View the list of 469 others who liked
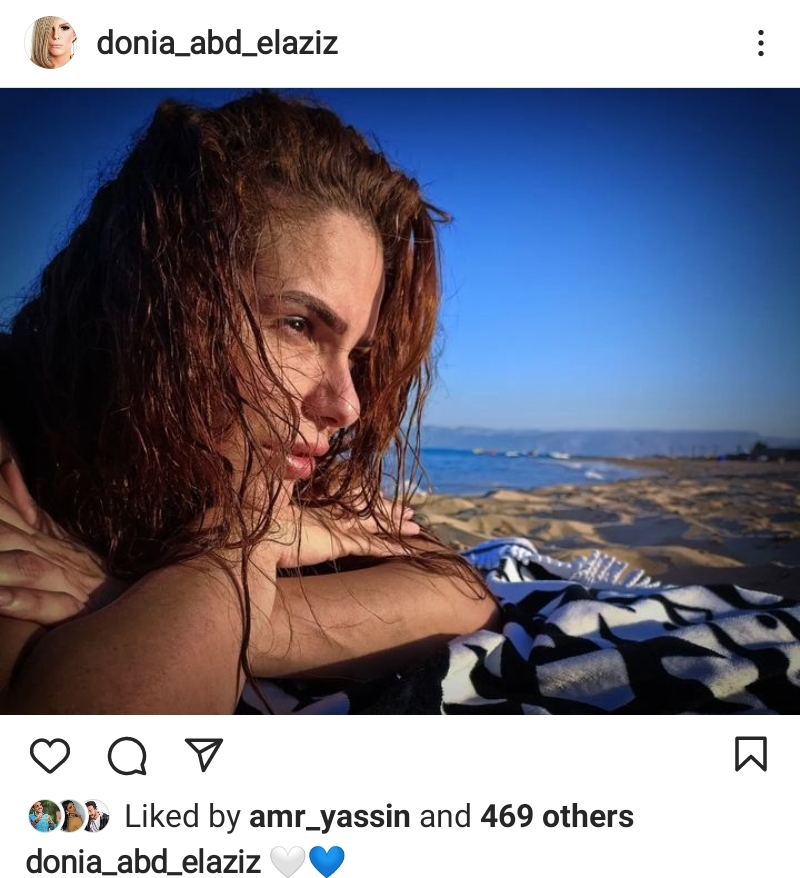Viewport: 800px width, 878px height. click(x=556, y=817)
